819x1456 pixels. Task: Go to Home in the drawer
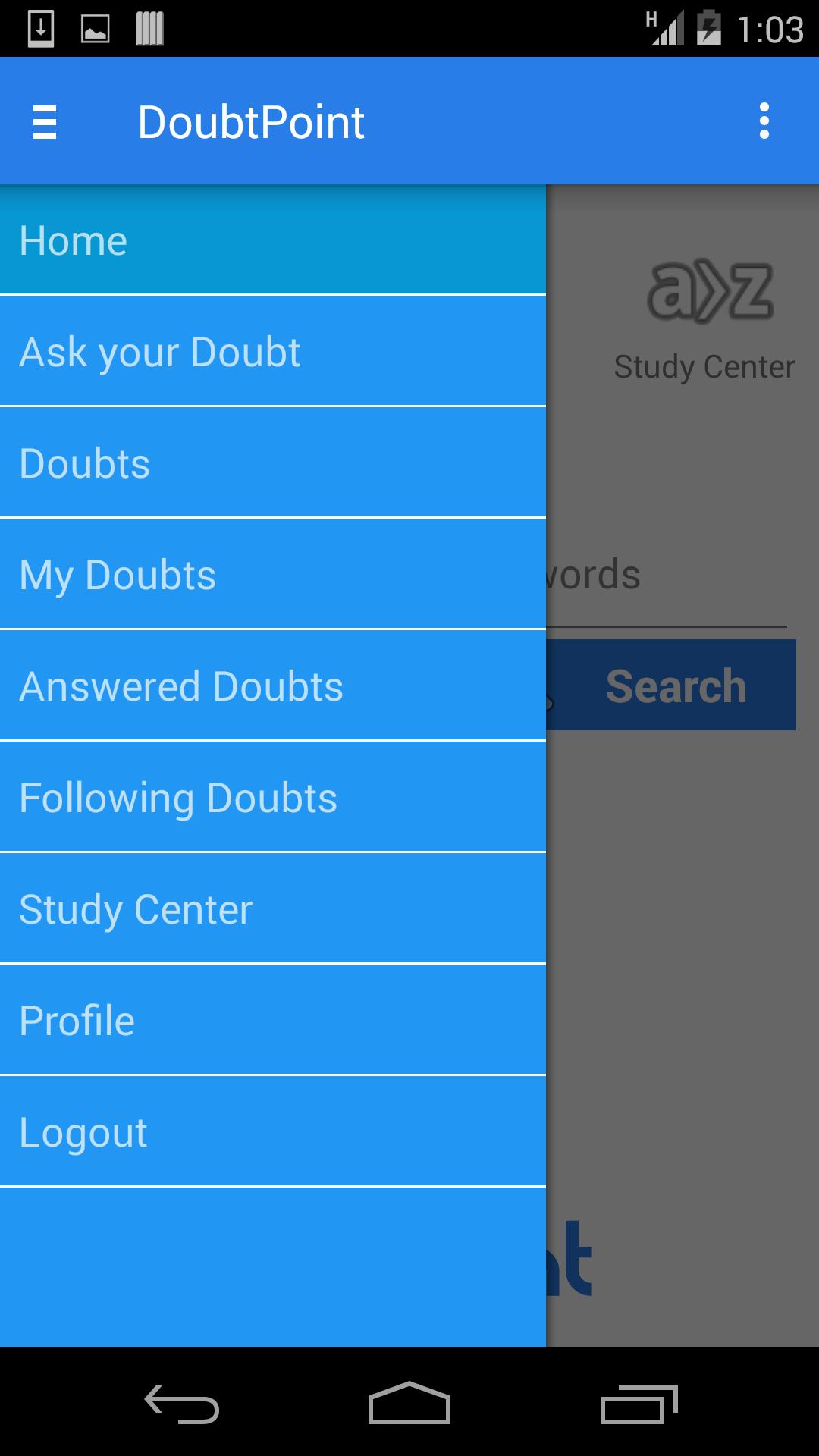click(x=273, y=240)
